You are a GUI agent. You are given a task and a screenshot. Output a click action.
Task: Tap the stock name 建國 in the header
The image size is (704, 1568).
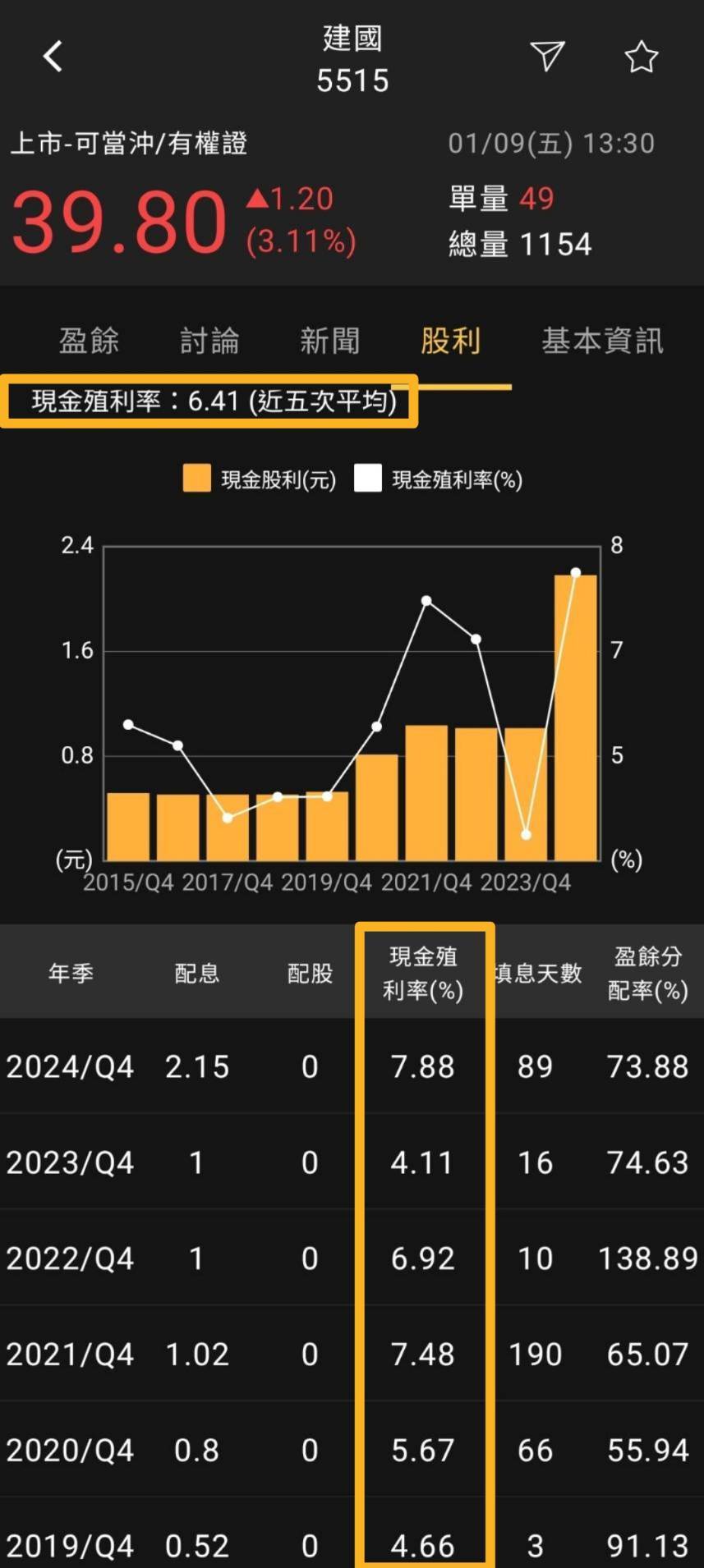352,38
